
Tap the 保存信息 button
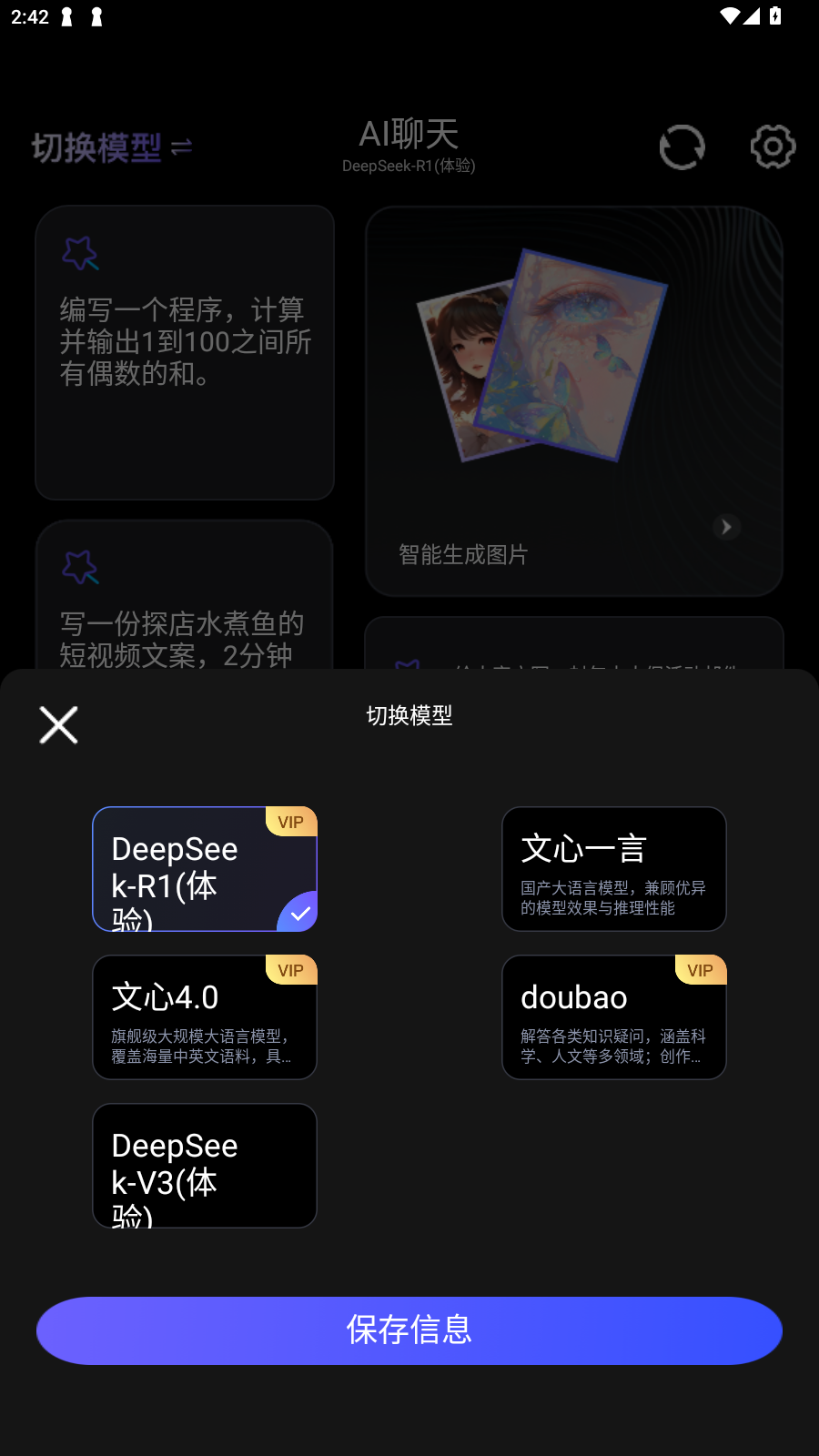[x=409, y=1330]
